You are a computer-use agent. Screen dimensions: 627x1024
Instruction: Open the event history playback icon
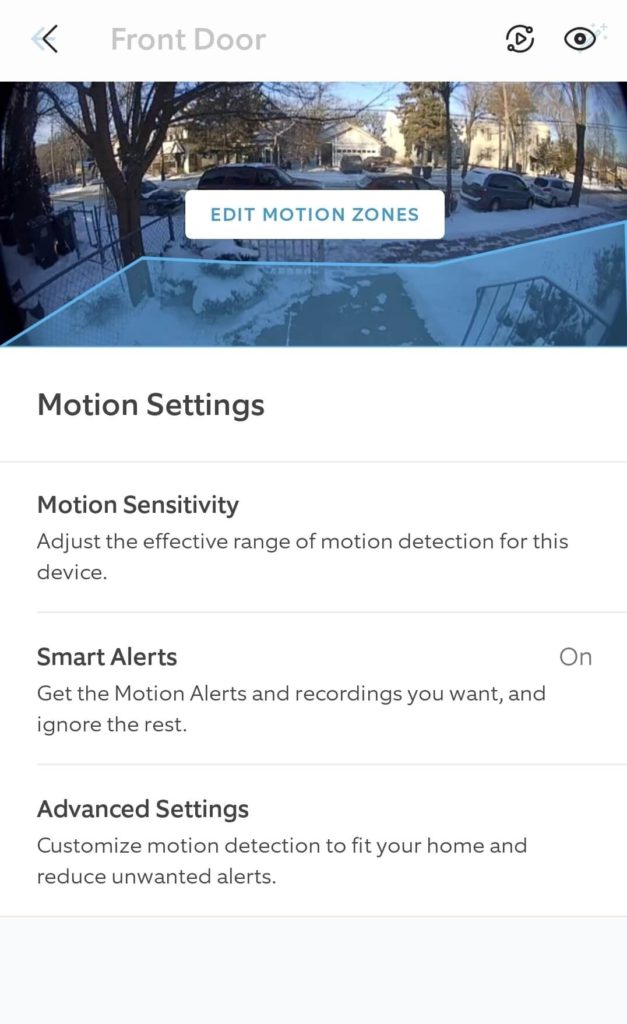(x=520, y=40)
